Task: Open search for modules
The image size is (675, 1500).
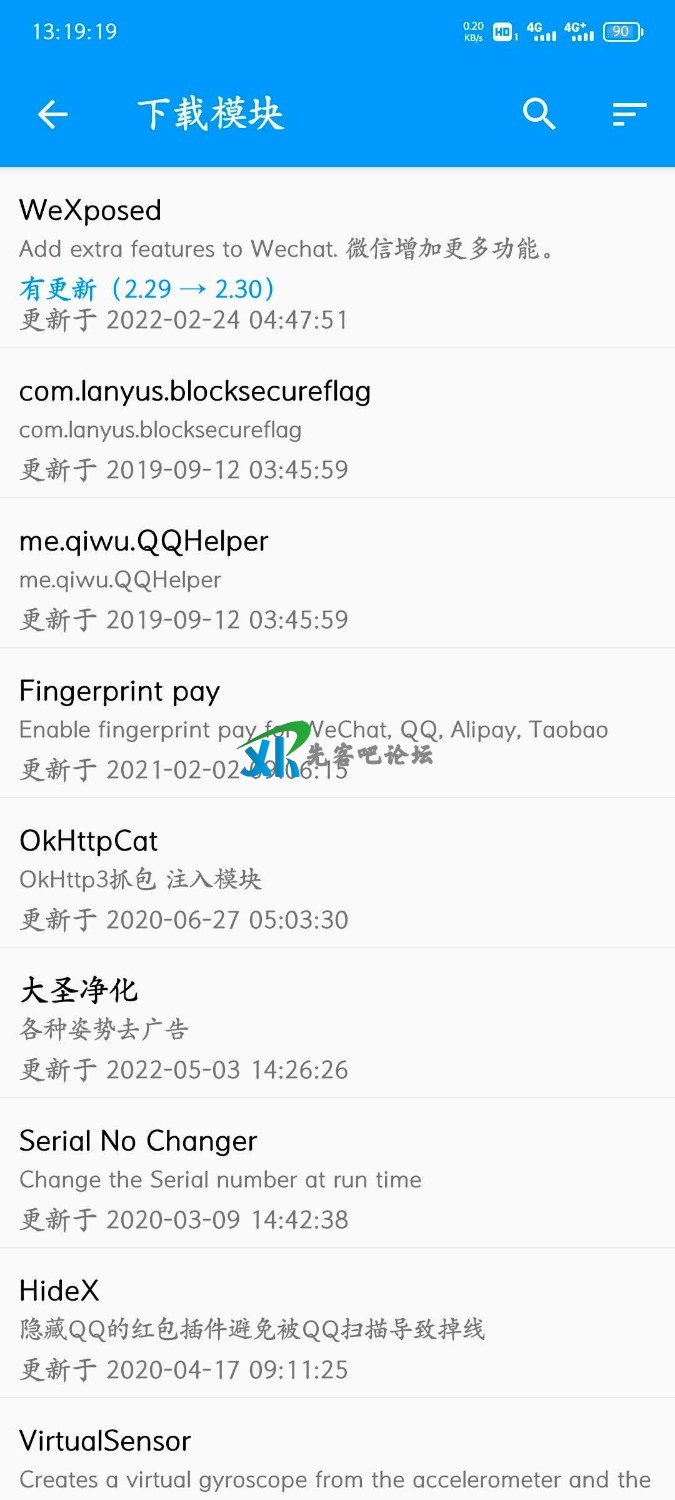Action: click(539, 115)
